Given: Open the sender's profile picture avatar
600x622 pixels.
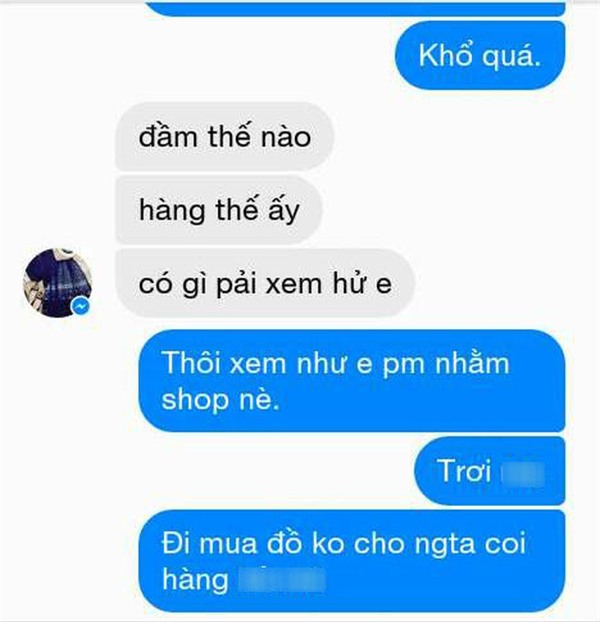Looking at the screenshot, I should coord(59,284).
